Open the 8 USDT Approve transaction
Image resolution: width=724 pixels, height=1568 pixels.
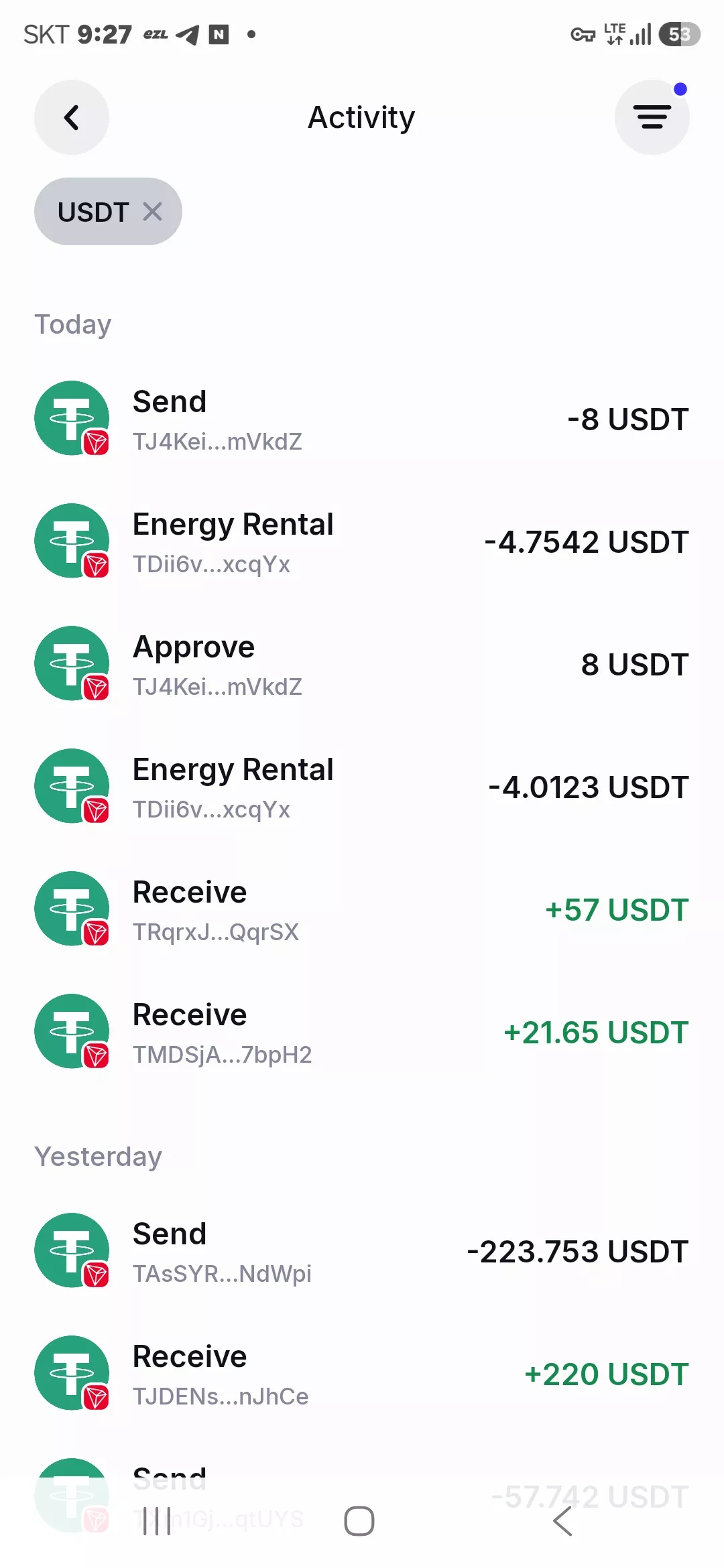tap(362, 664)
